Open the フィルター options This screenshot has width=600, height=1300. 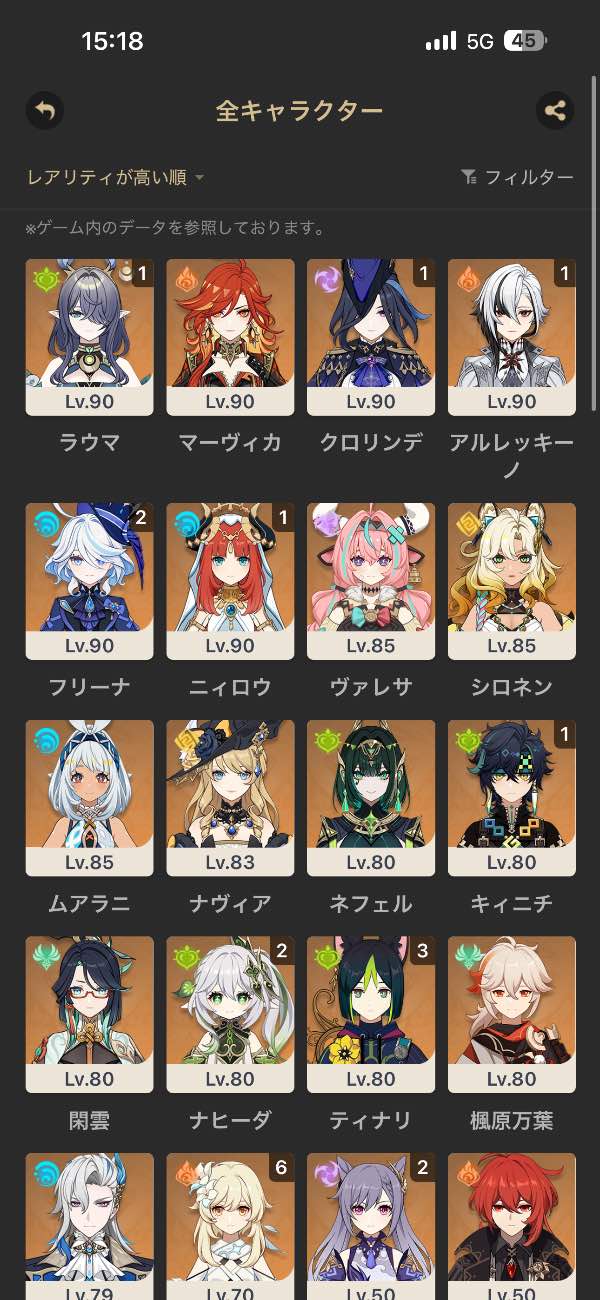tap(518, 178)
